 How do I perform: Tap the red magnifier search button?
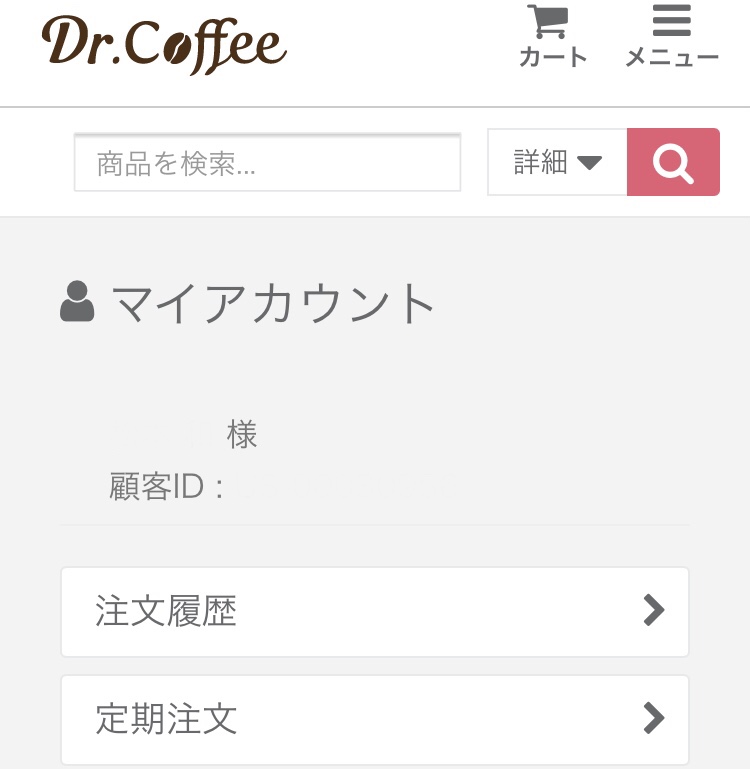pos(673,162)
